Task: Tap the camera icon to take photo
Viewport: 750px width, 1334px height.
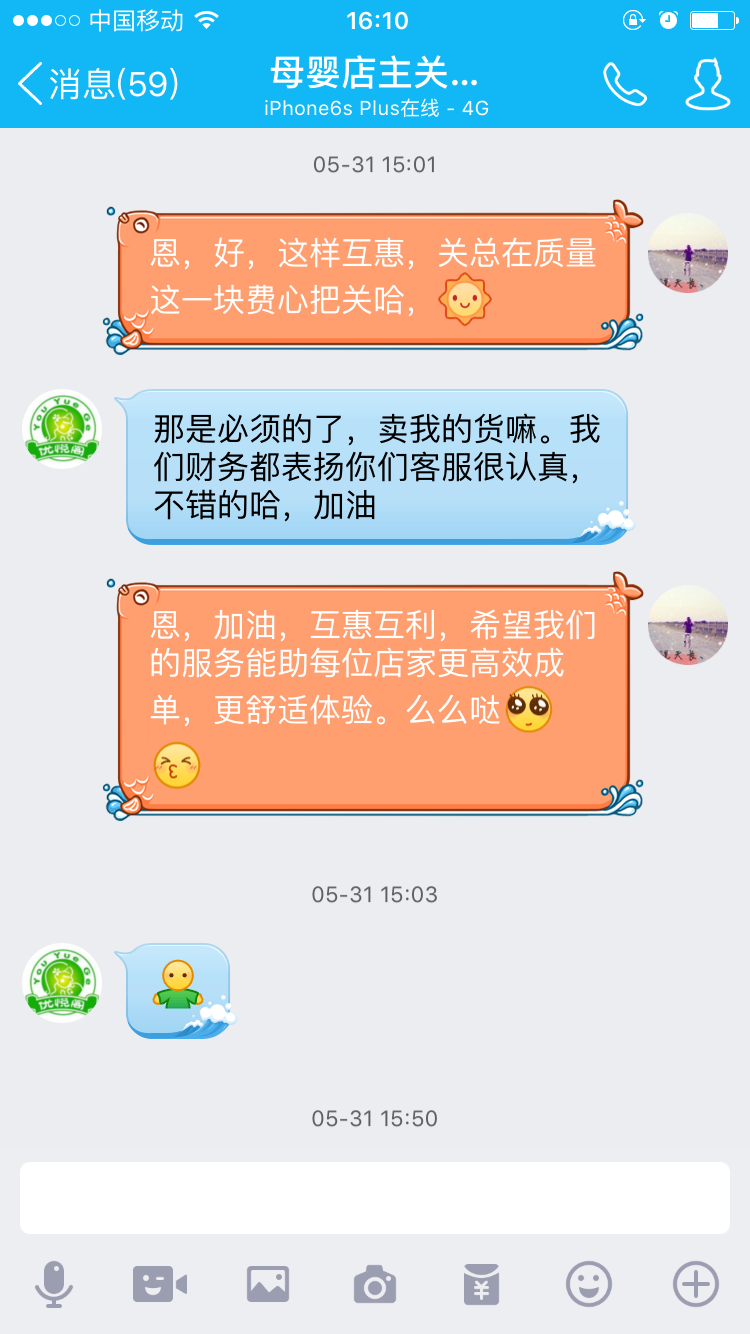Action: (374, 1283)
